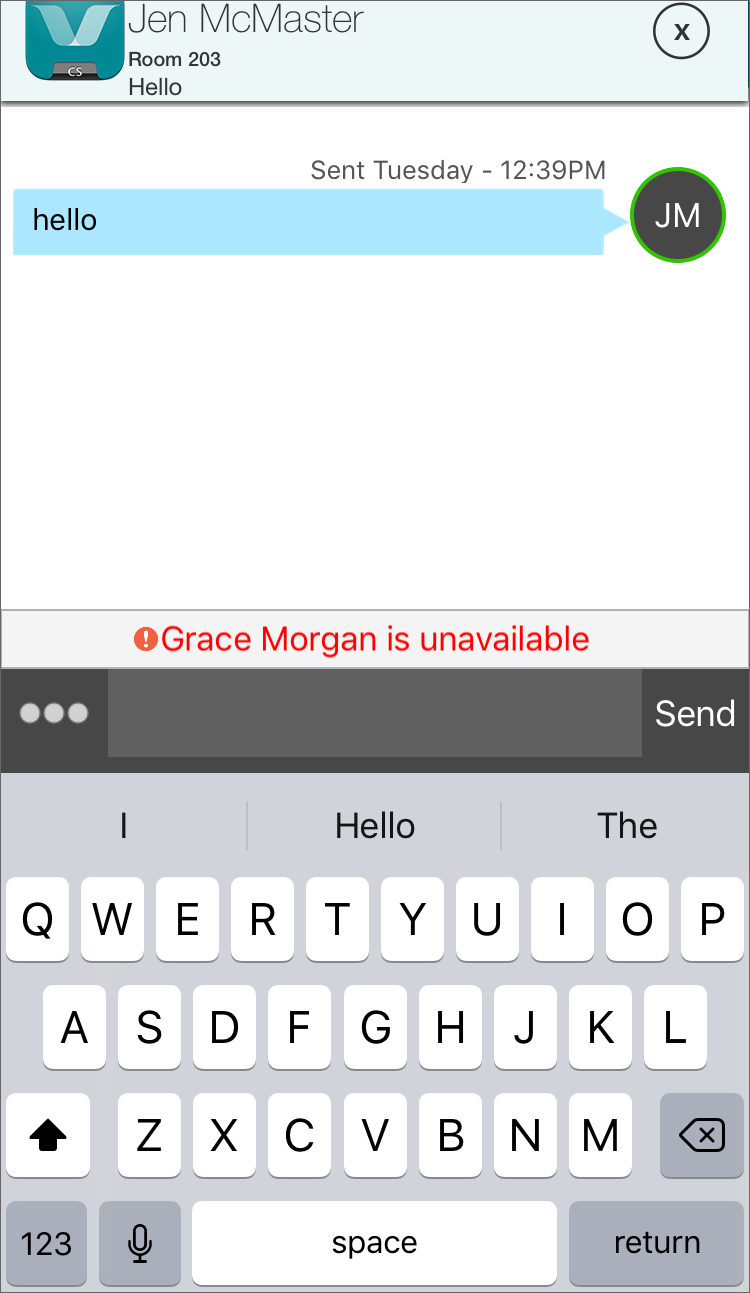Viewport: 750px width, 1293px height.
Task: Tap the backspace key
Action: 701,1134
